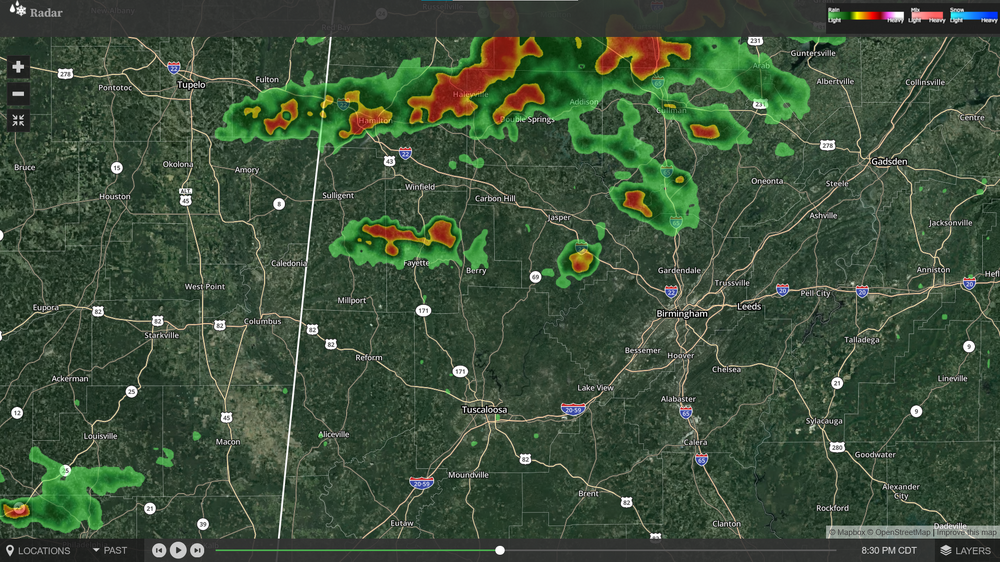The image size is (1000, 562).
Task: Zoom out of the radar map
Action: click(x=18, y=94)
